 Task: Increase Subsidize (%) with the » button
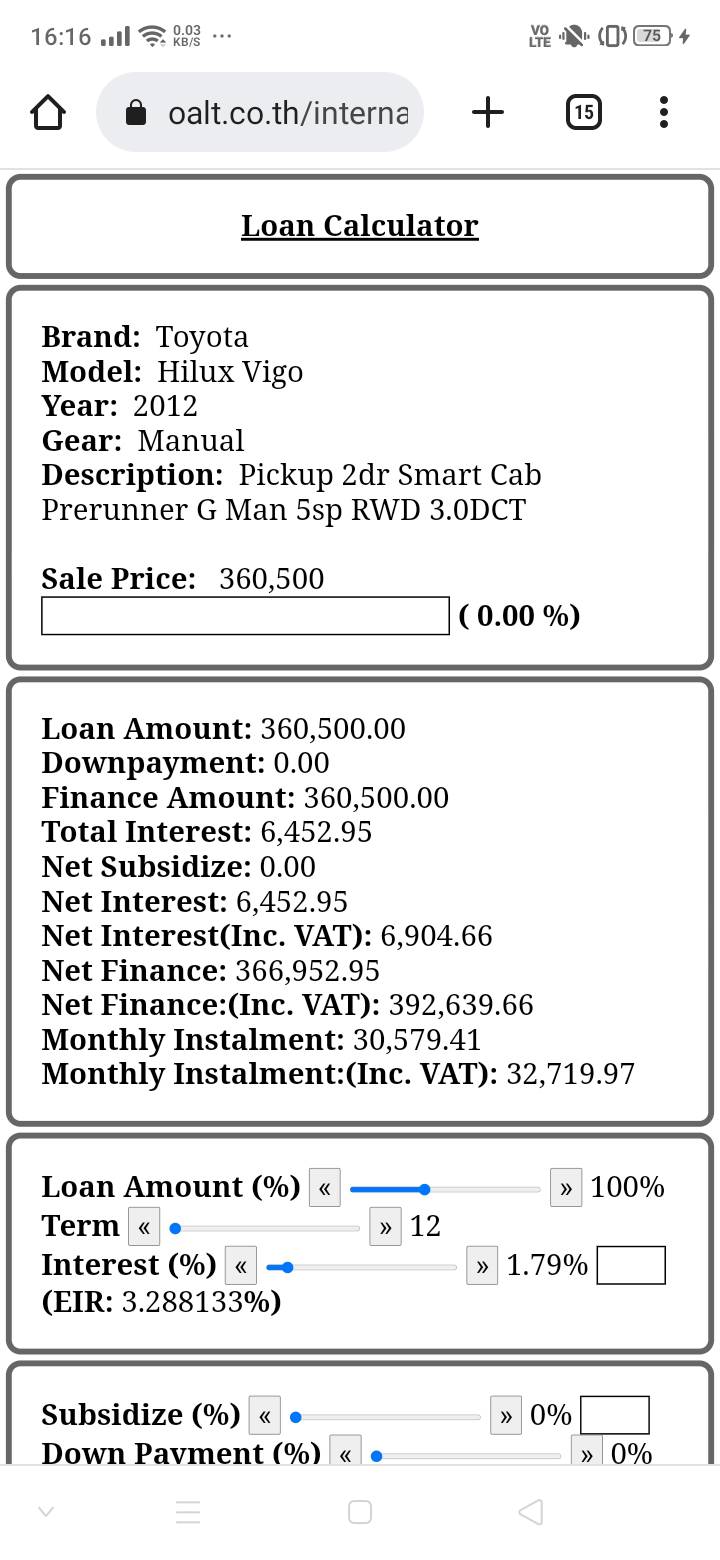pos(506,1416)
